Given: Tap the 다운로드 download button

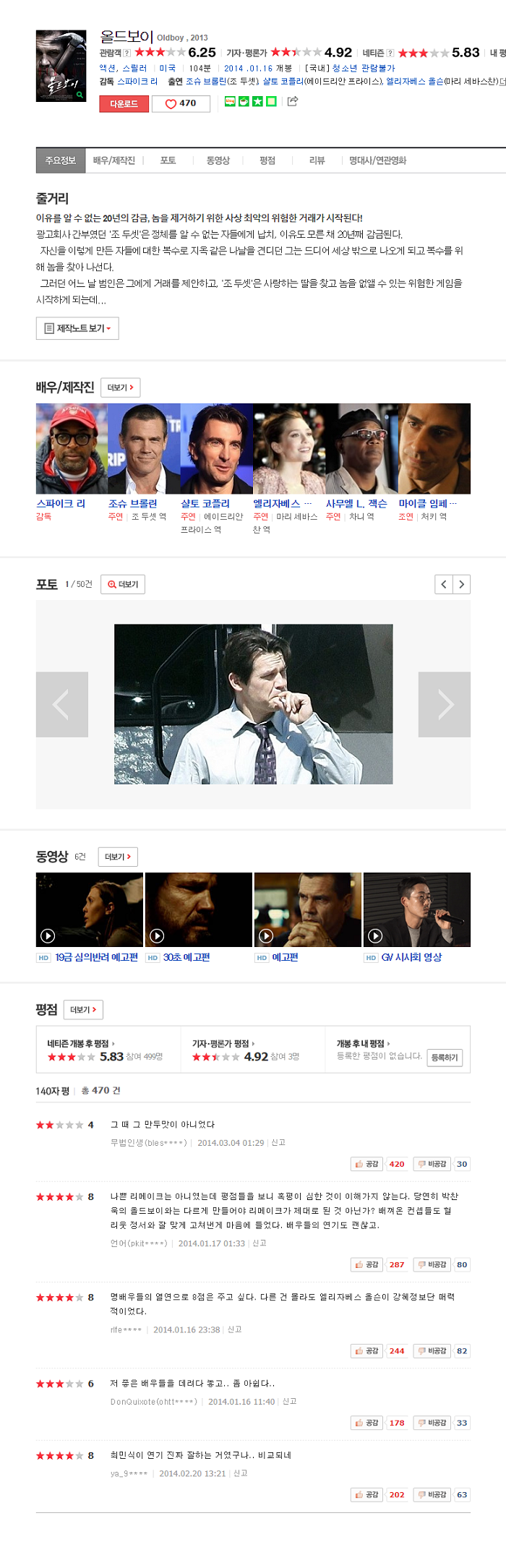Looking at the screenshot, I should click(x=124, y=104).
